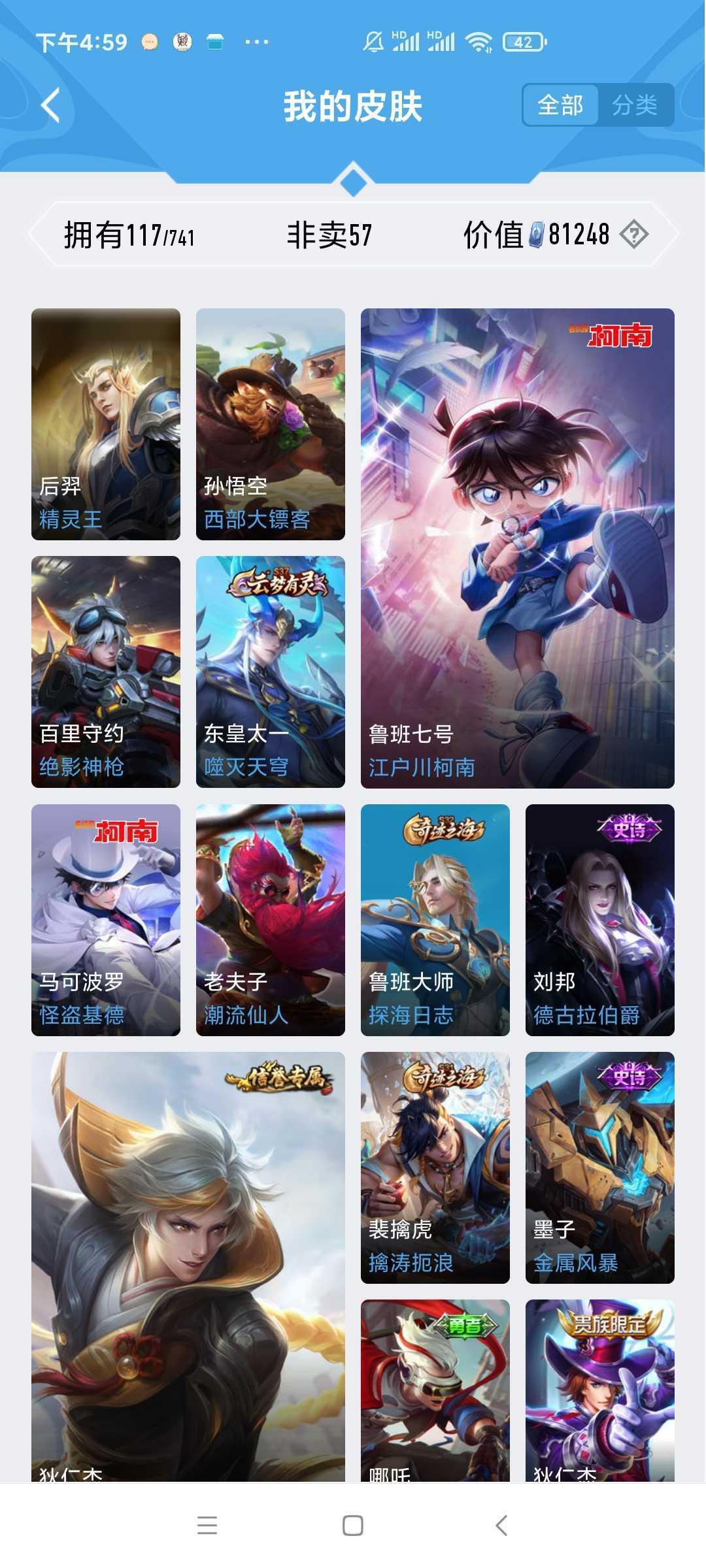Viewport: 706px width, 1568px height.
Task: Tap the teal app icon in the status bar
Action: coord(216,42)
